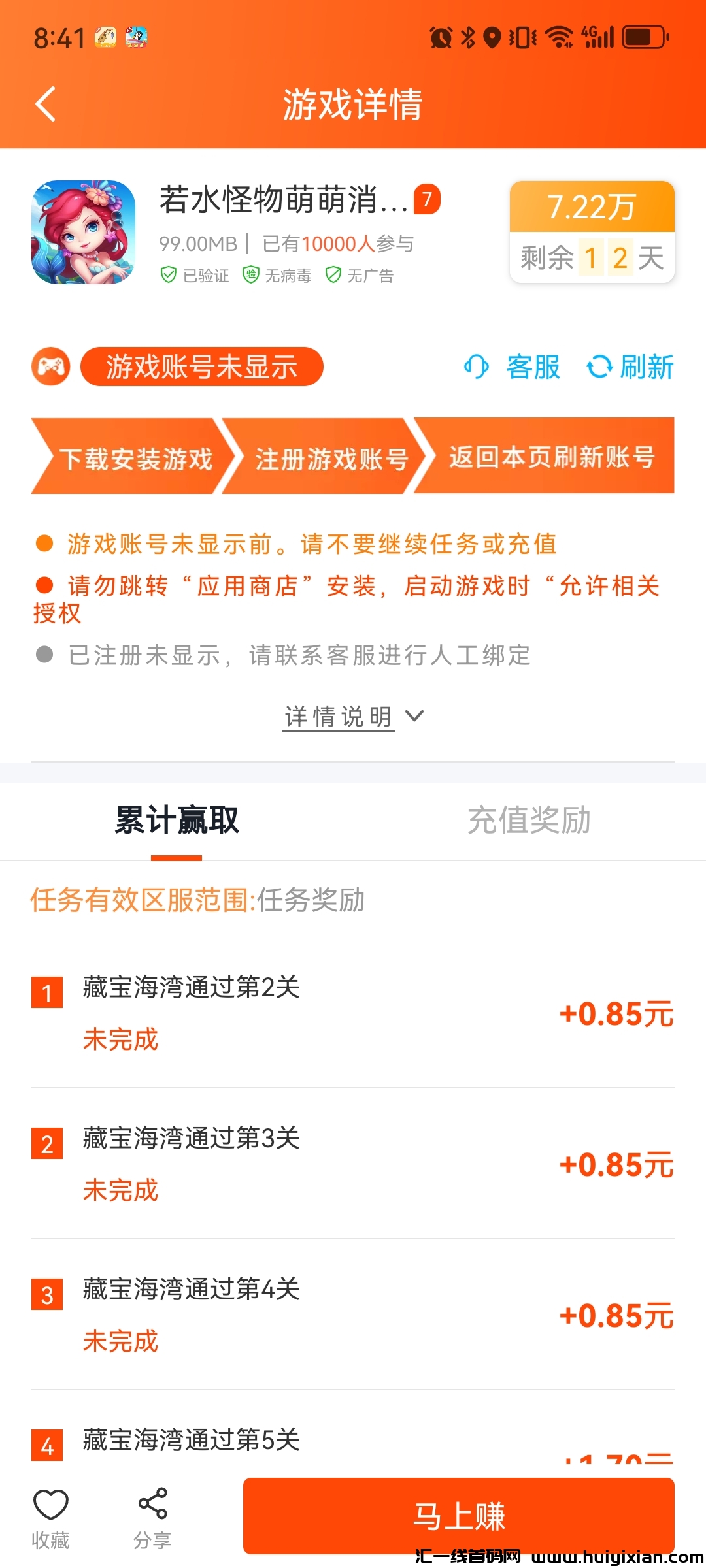Screen dimensions: 706x1568
Task: Select the 累计赢取 tab
Action: click(176, 821)
